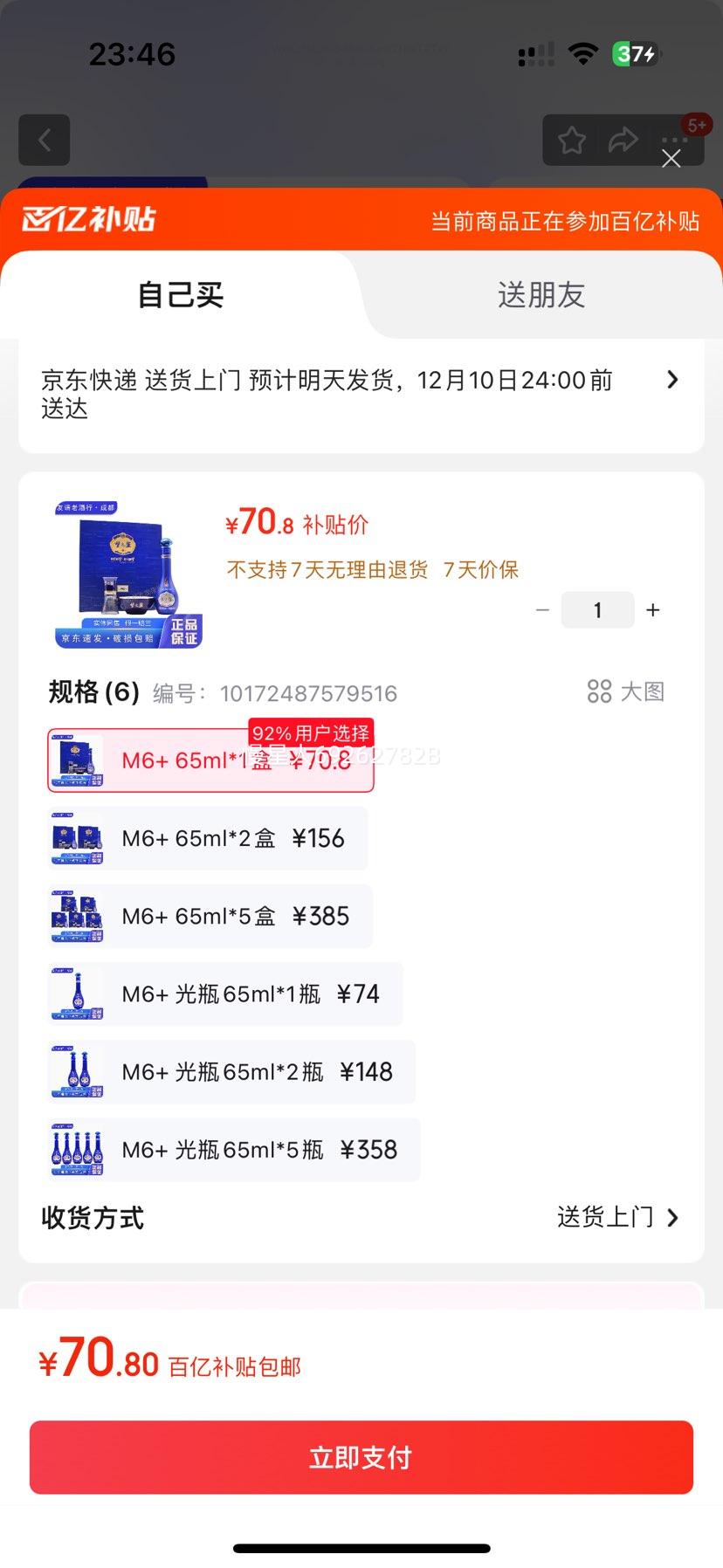Edit the quantity field showing 1

597,610
